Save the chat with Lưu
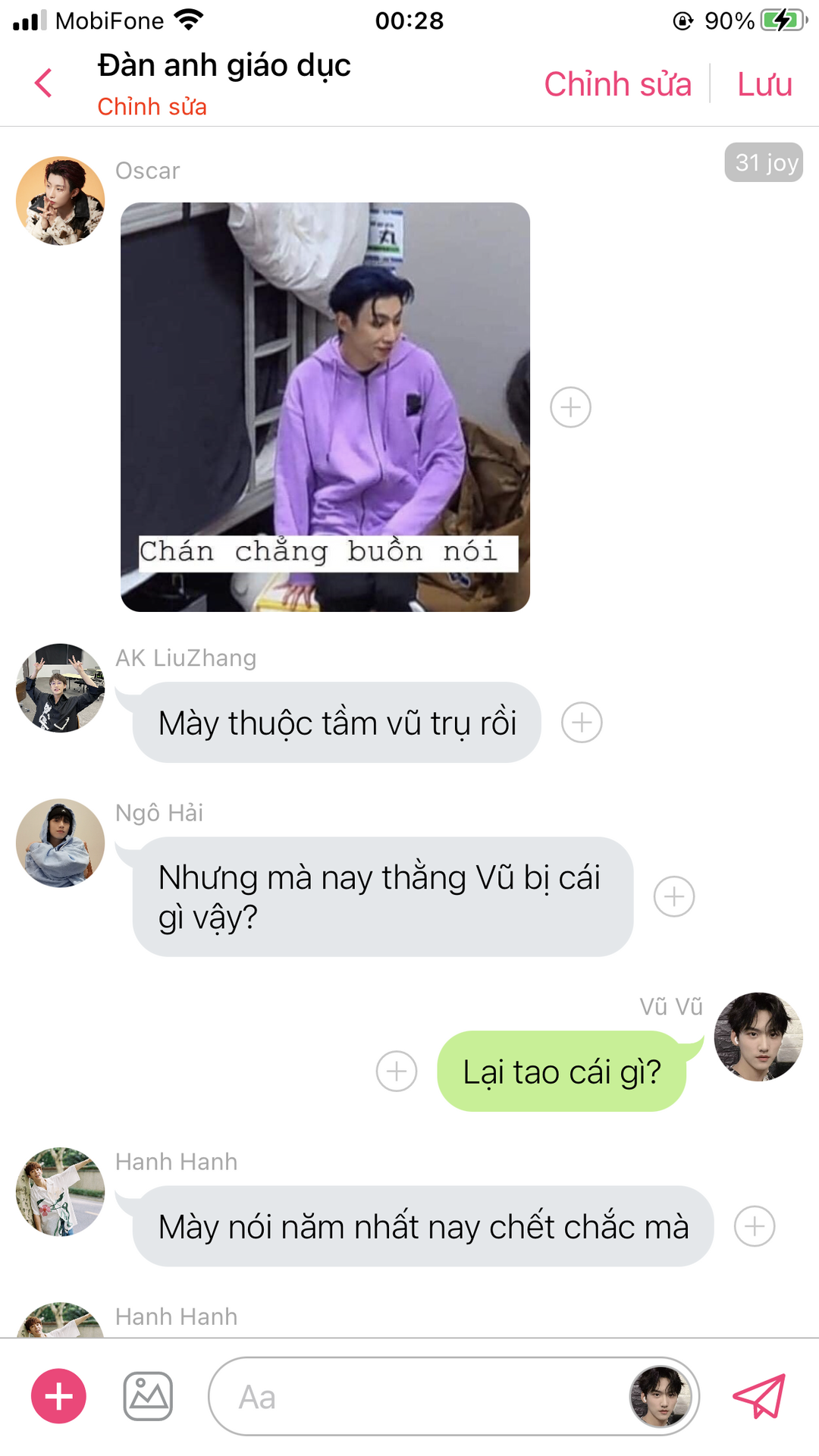 764,83
